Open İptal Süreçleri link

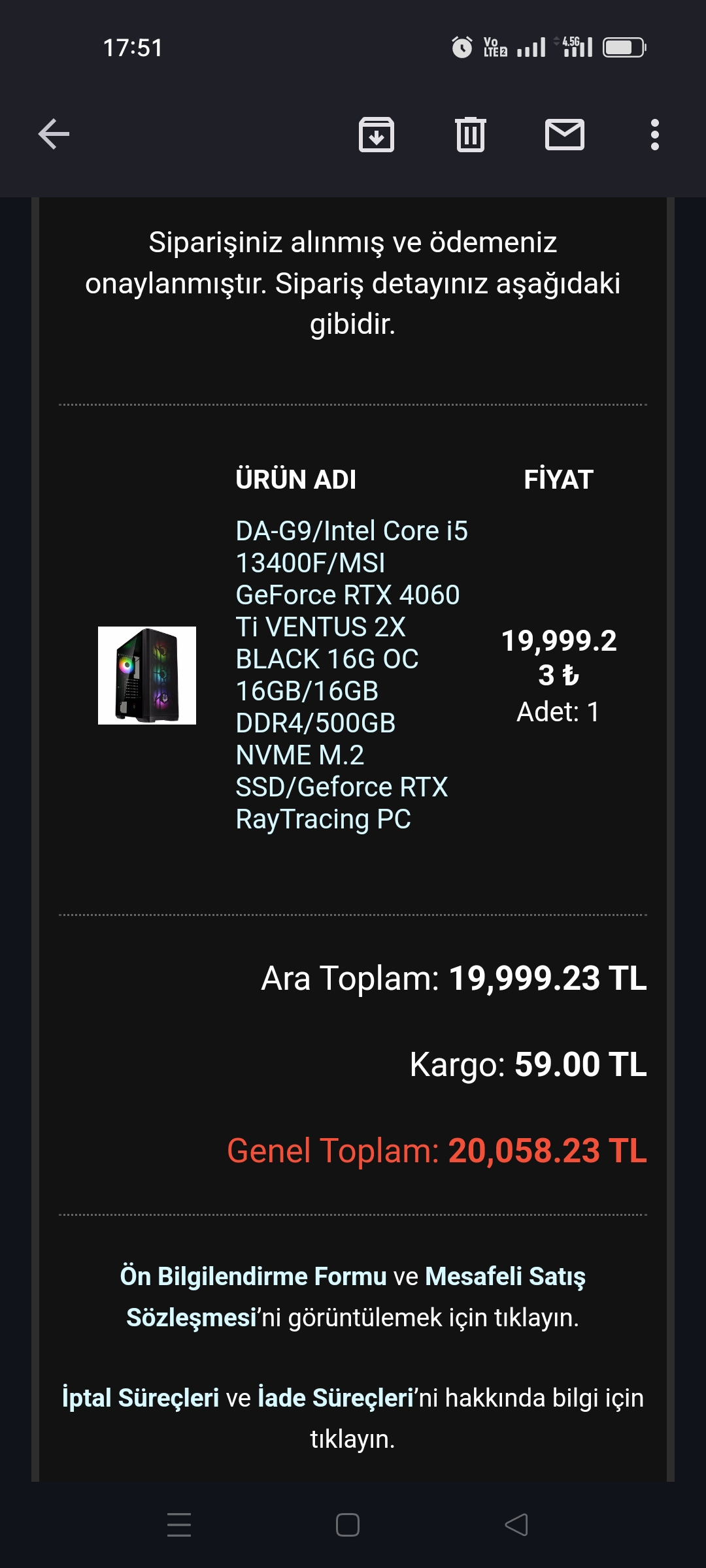tap(141, 1397)
